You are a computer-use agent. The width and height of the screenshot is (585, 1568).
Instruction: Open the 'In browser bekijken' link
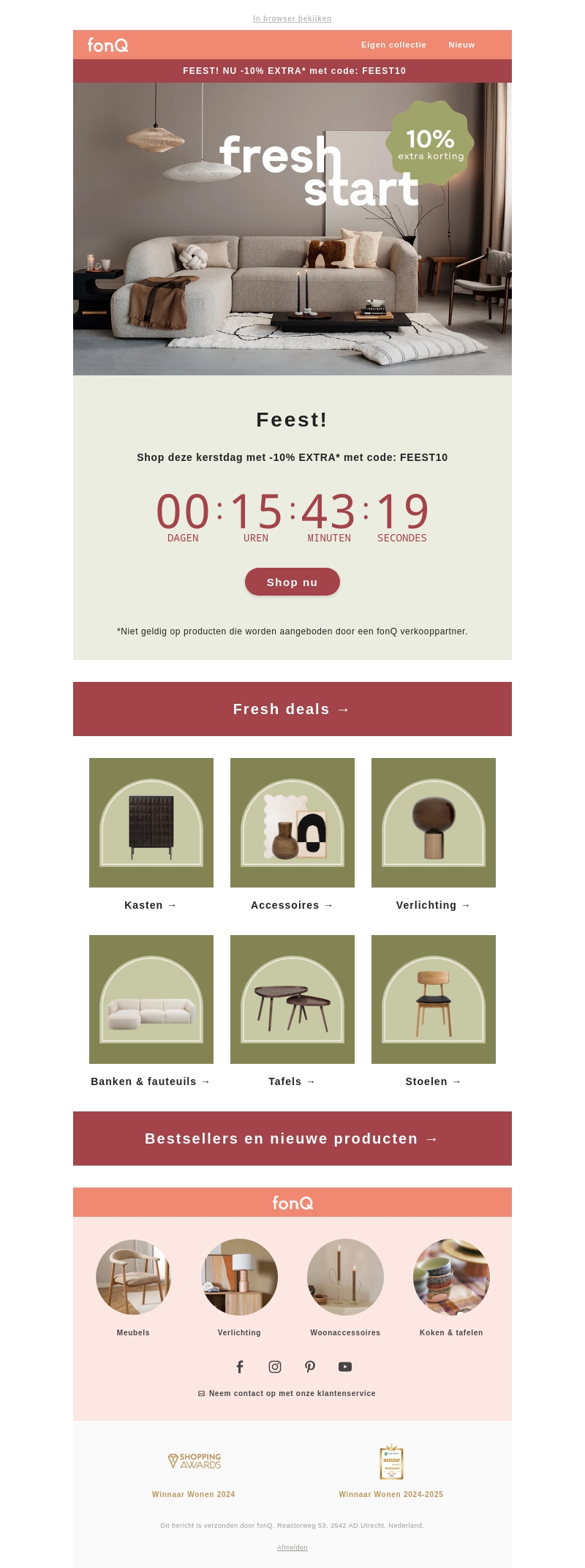tap(292, 18)
